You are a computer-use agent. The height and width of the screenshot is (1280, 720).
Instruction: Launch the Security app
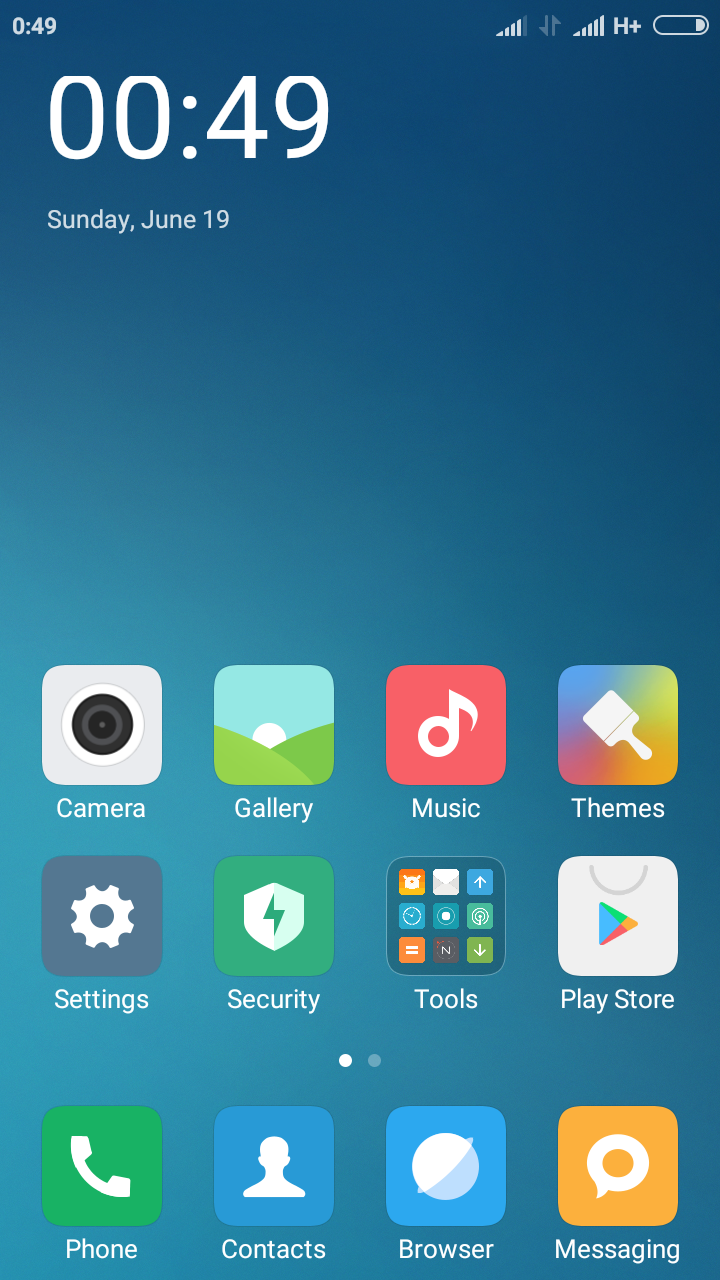coord(274,916)
